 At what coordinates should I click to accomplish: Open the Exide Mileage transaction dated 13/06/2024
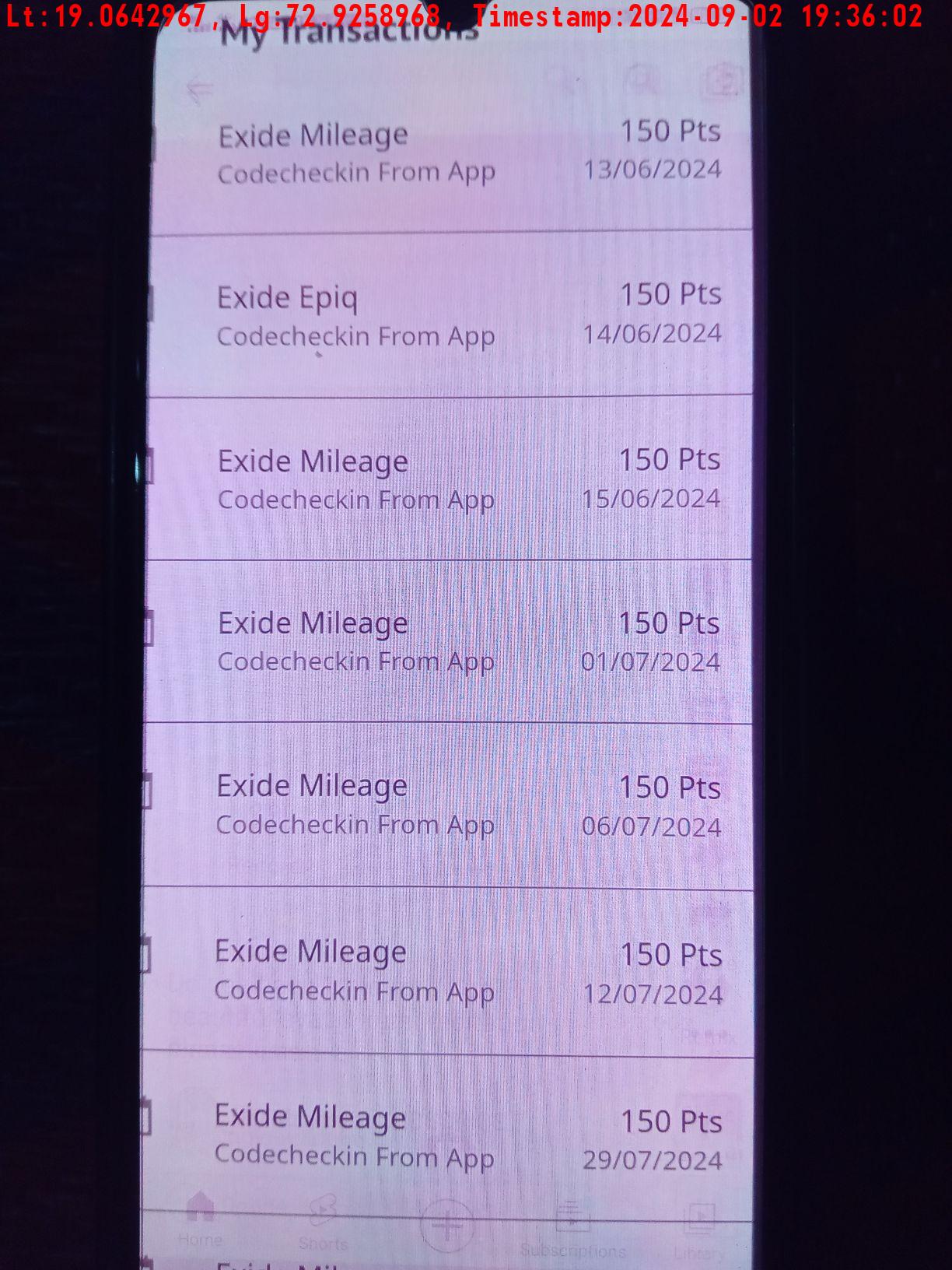[x=451, y=153]
